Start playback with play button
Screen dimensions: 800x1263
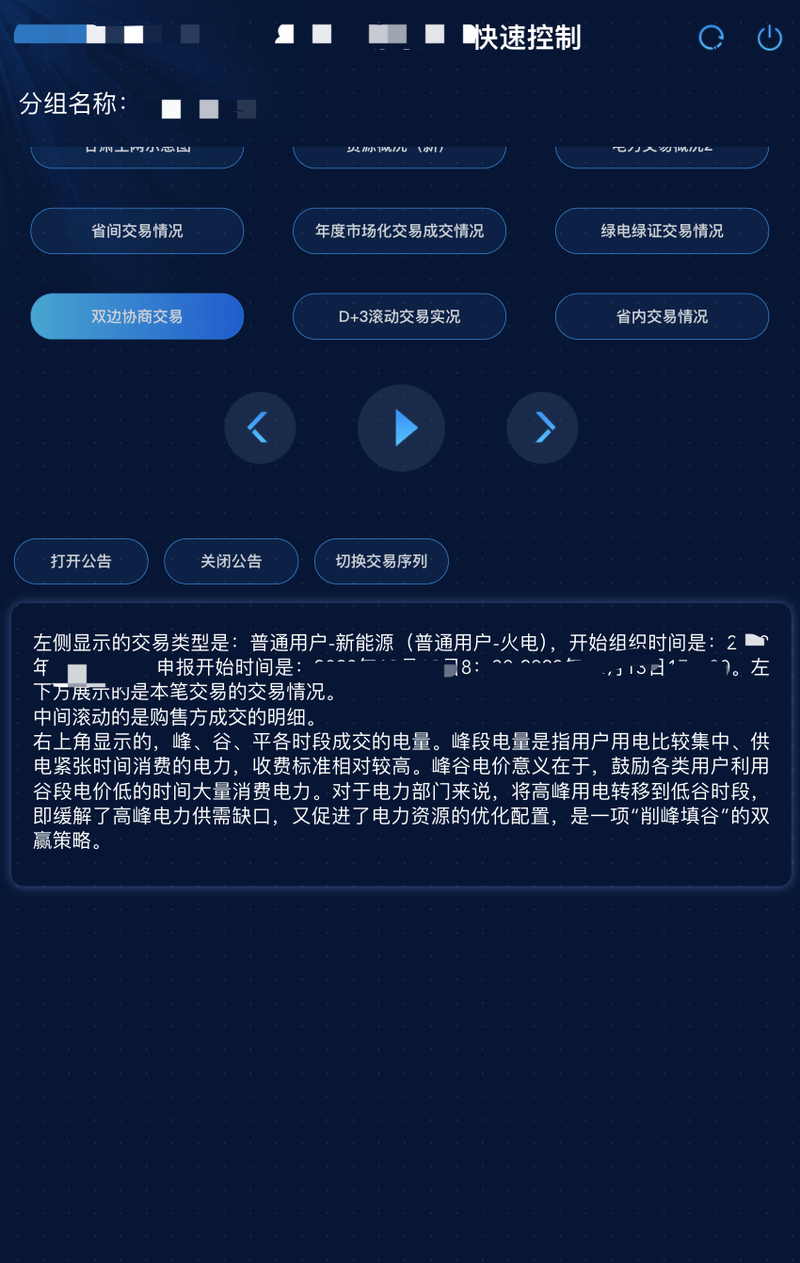(401, 428)
